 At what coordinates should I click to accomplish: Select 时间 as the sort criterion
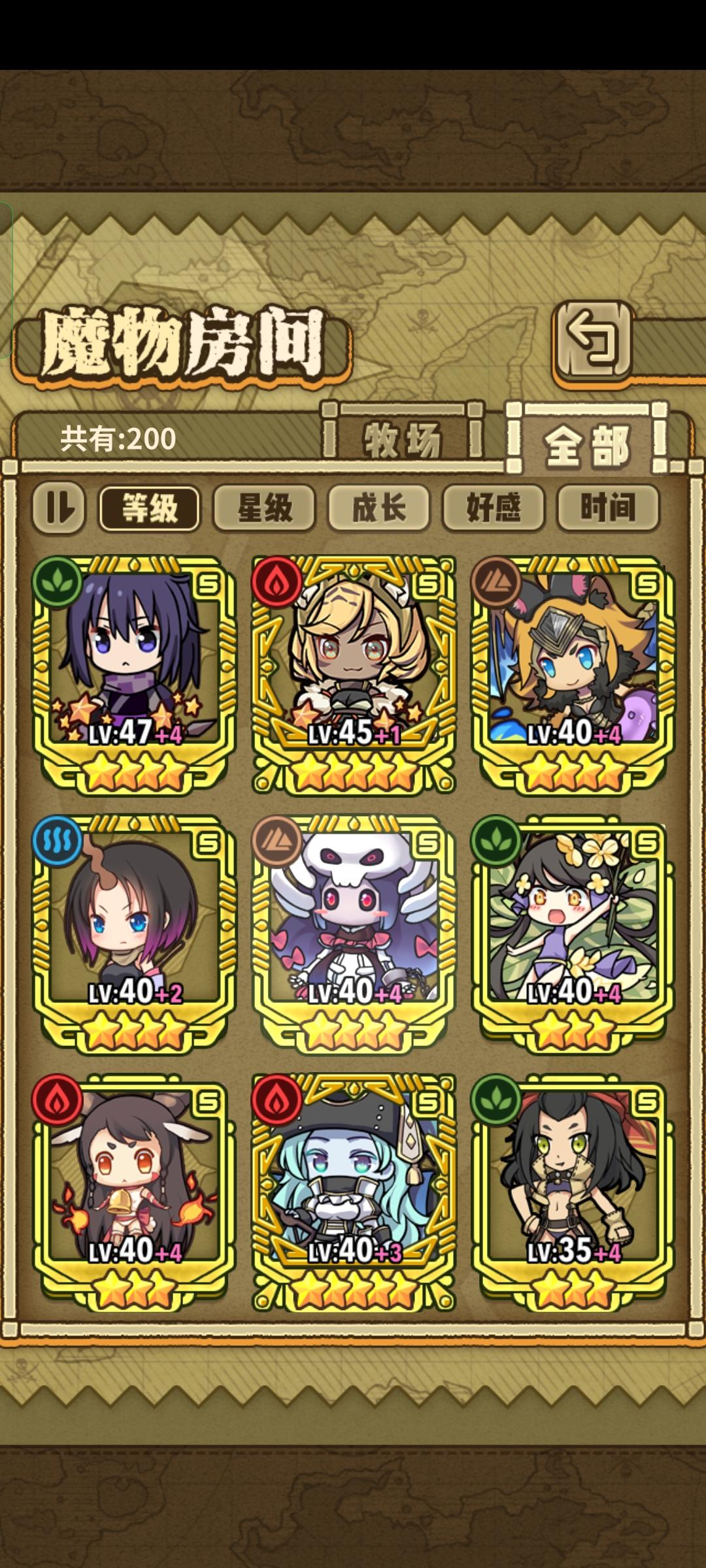(607, 509)
